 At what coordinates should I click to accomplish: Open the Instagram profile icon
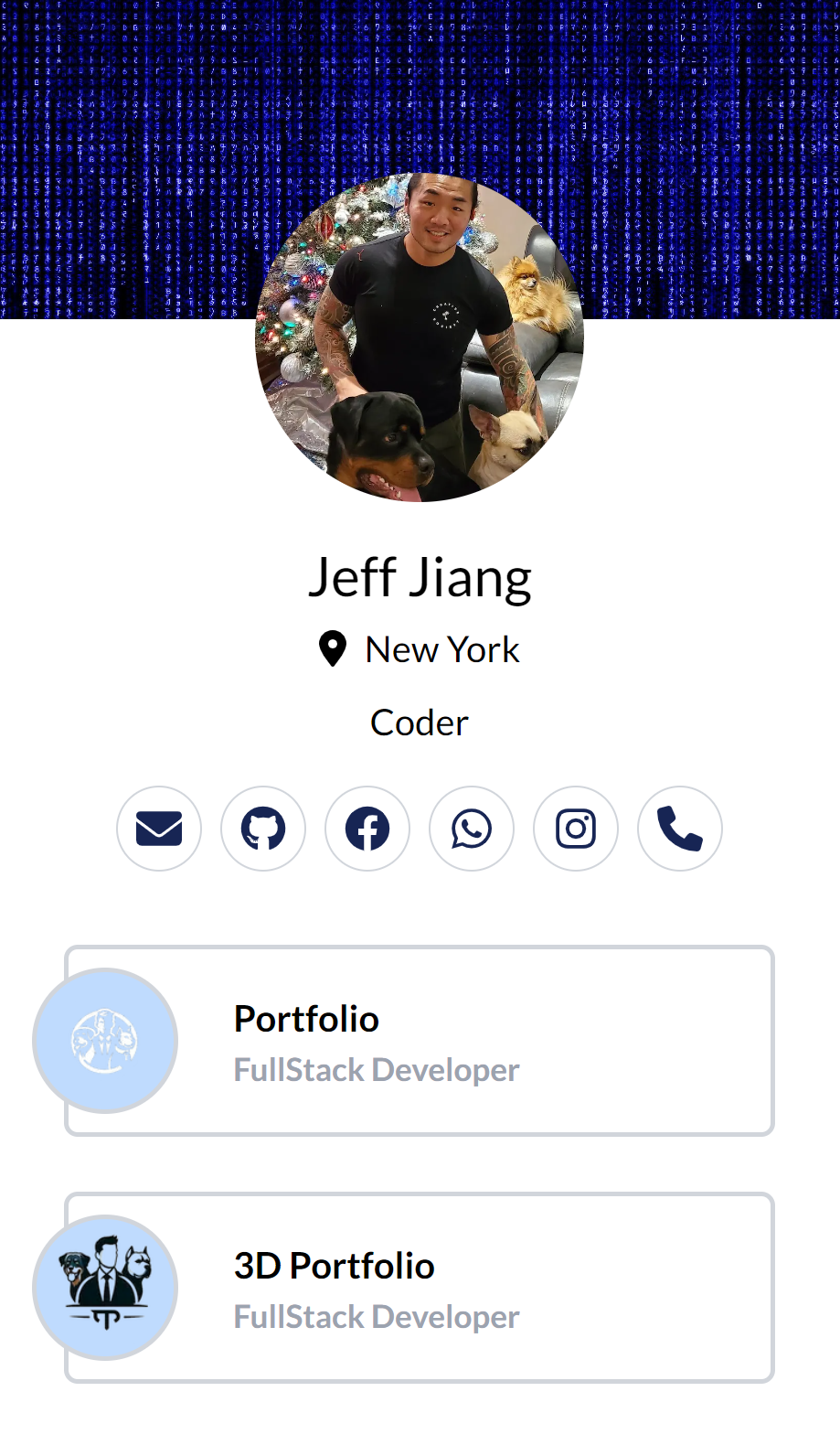point(576,829)
